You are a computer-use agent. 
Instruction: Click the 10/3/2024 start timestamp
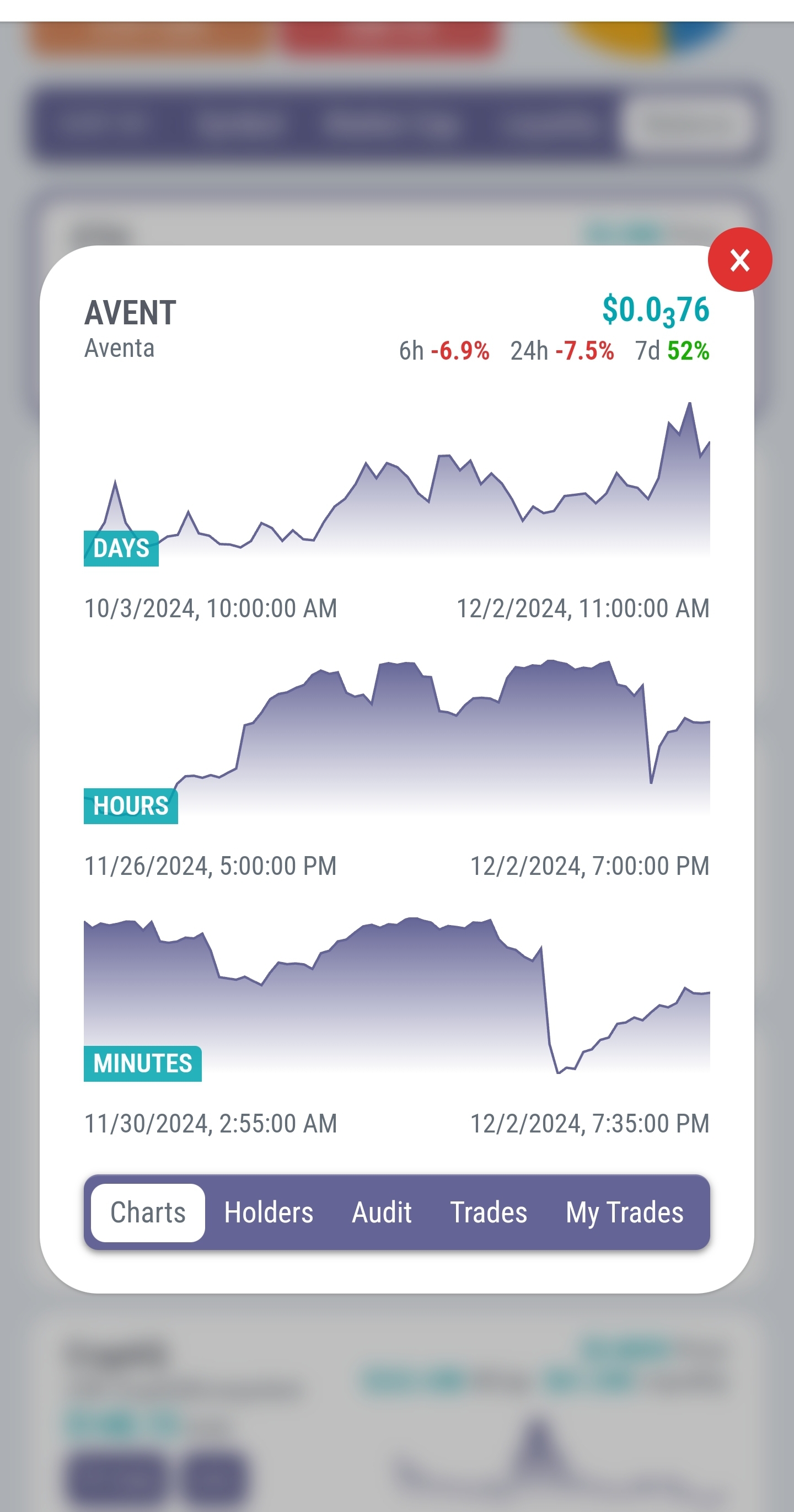[210, 608]
